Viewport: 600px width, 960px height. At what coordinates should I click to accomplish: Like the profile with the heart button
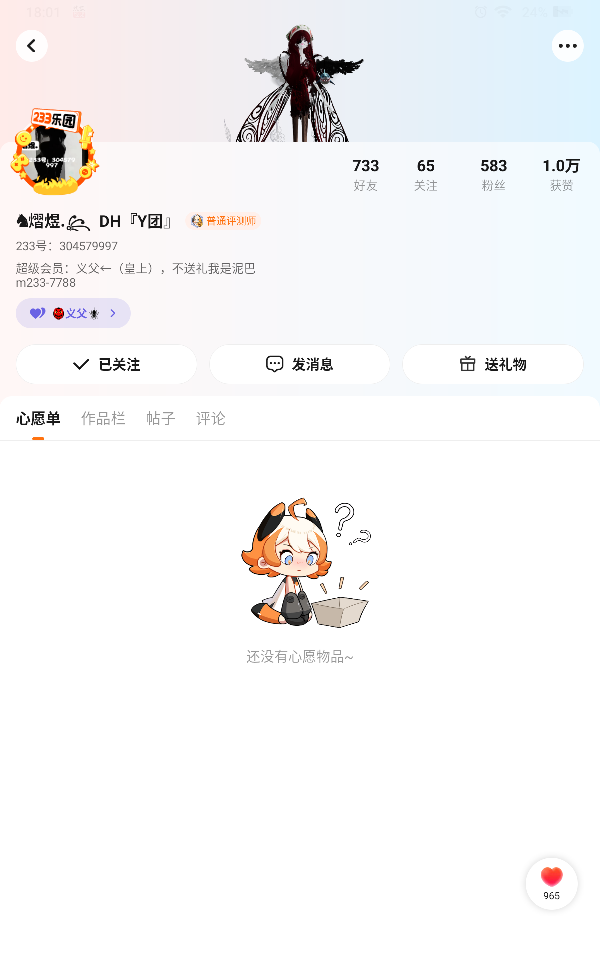pyautogui.click(x=552, y=882)
